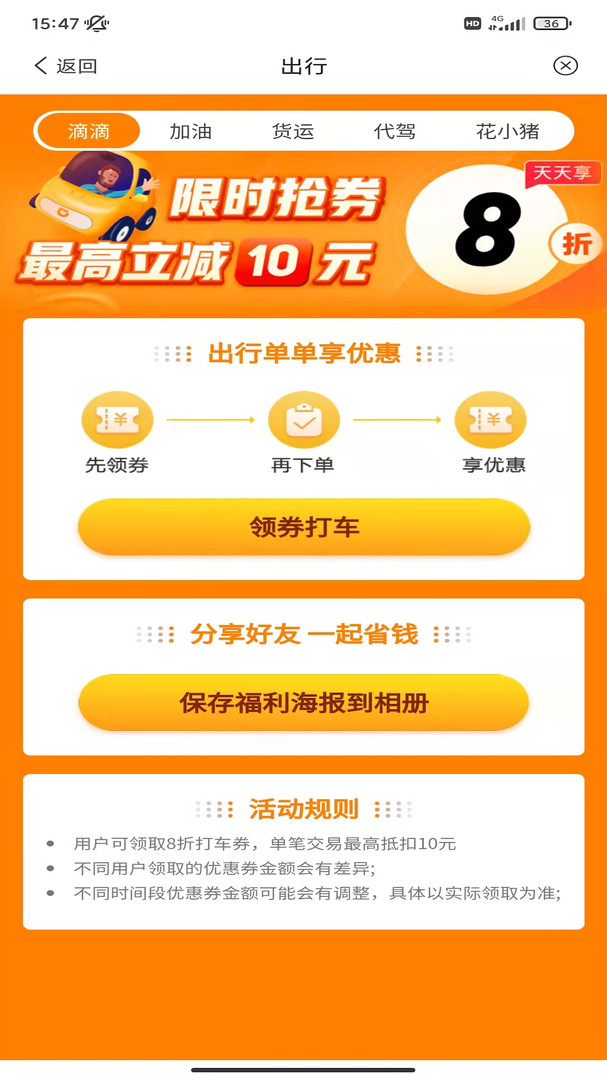Close the page with the X icon
This screenshot has height=1080, width=607.
(565, 65)
